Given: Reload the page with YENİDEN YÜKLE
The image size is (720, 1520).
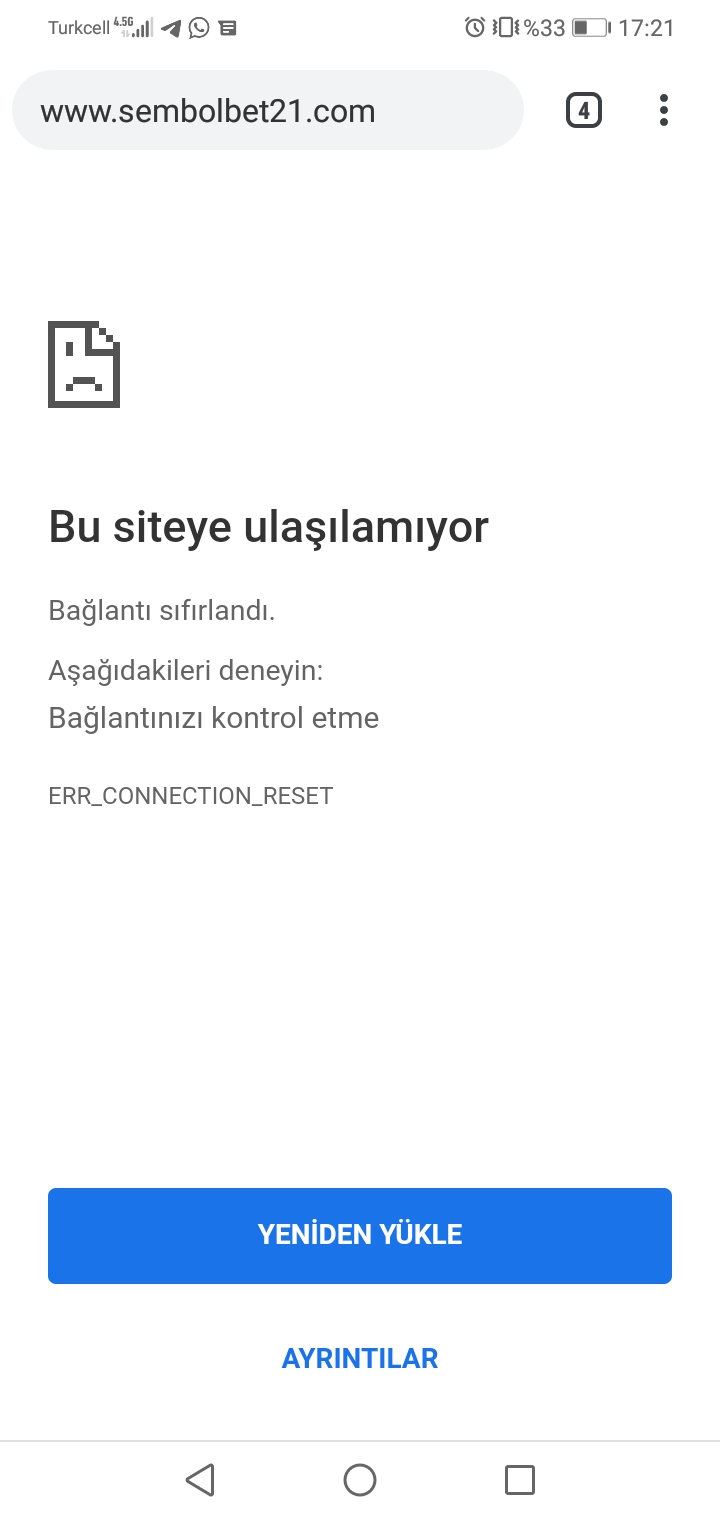Looking at the screenshot, I should [360, 1235].
